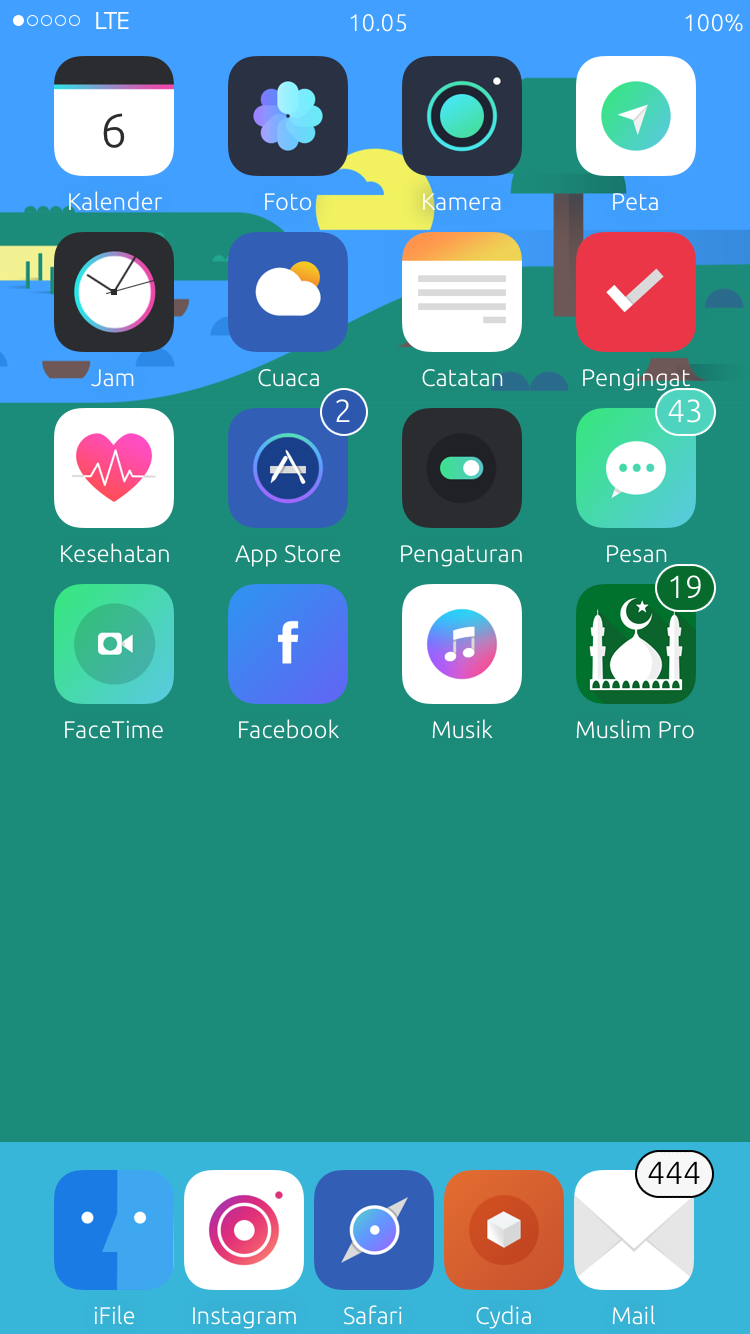Open App Store with 2 updates
Image resolution: width=750 pixels, height=1334 pixels.
tap(288, 468)
